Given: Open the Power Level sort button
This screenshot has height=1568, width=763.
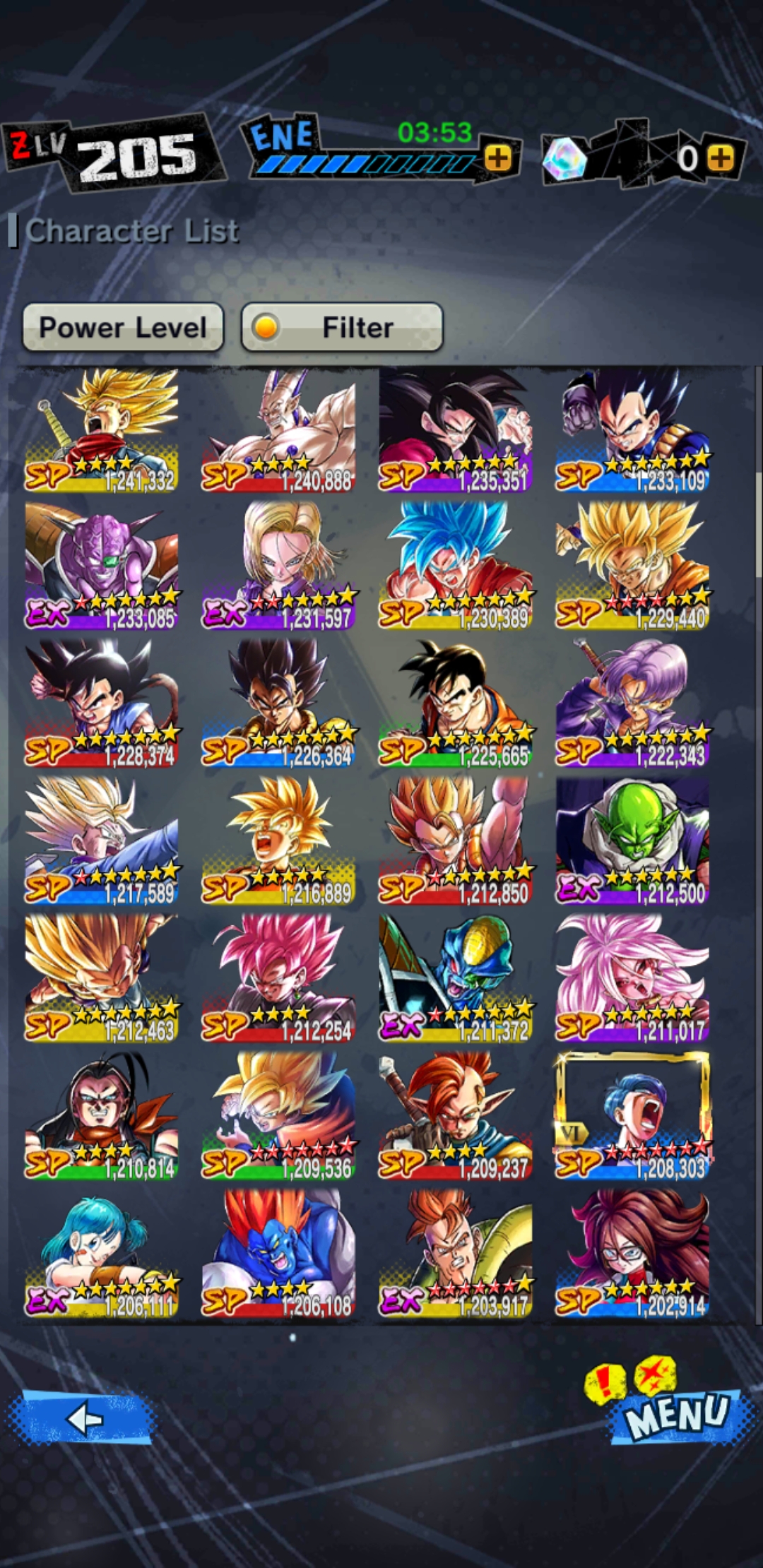Looking at the screenshot, I should tap(123, 327).
